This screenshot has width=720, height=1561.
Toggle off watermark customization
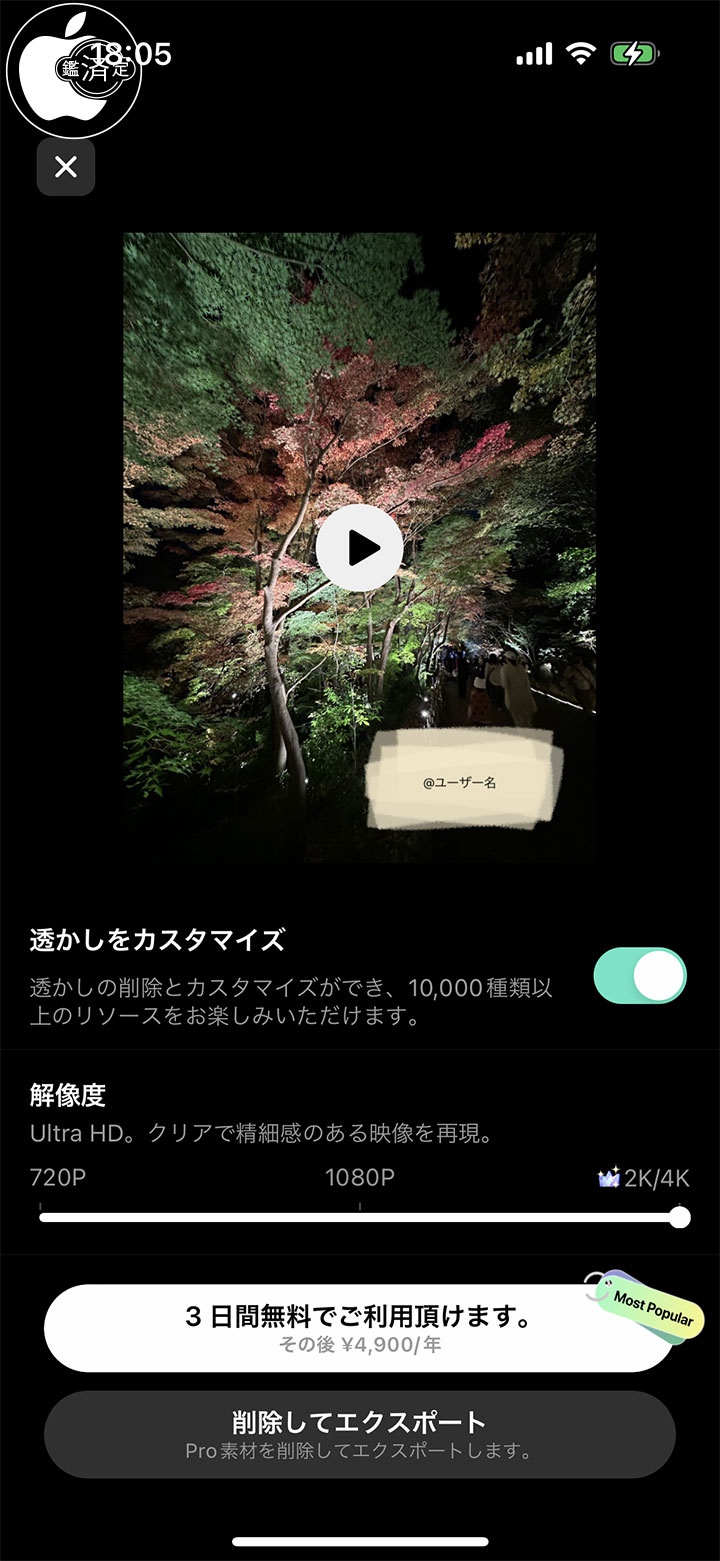tap(640, 976)
